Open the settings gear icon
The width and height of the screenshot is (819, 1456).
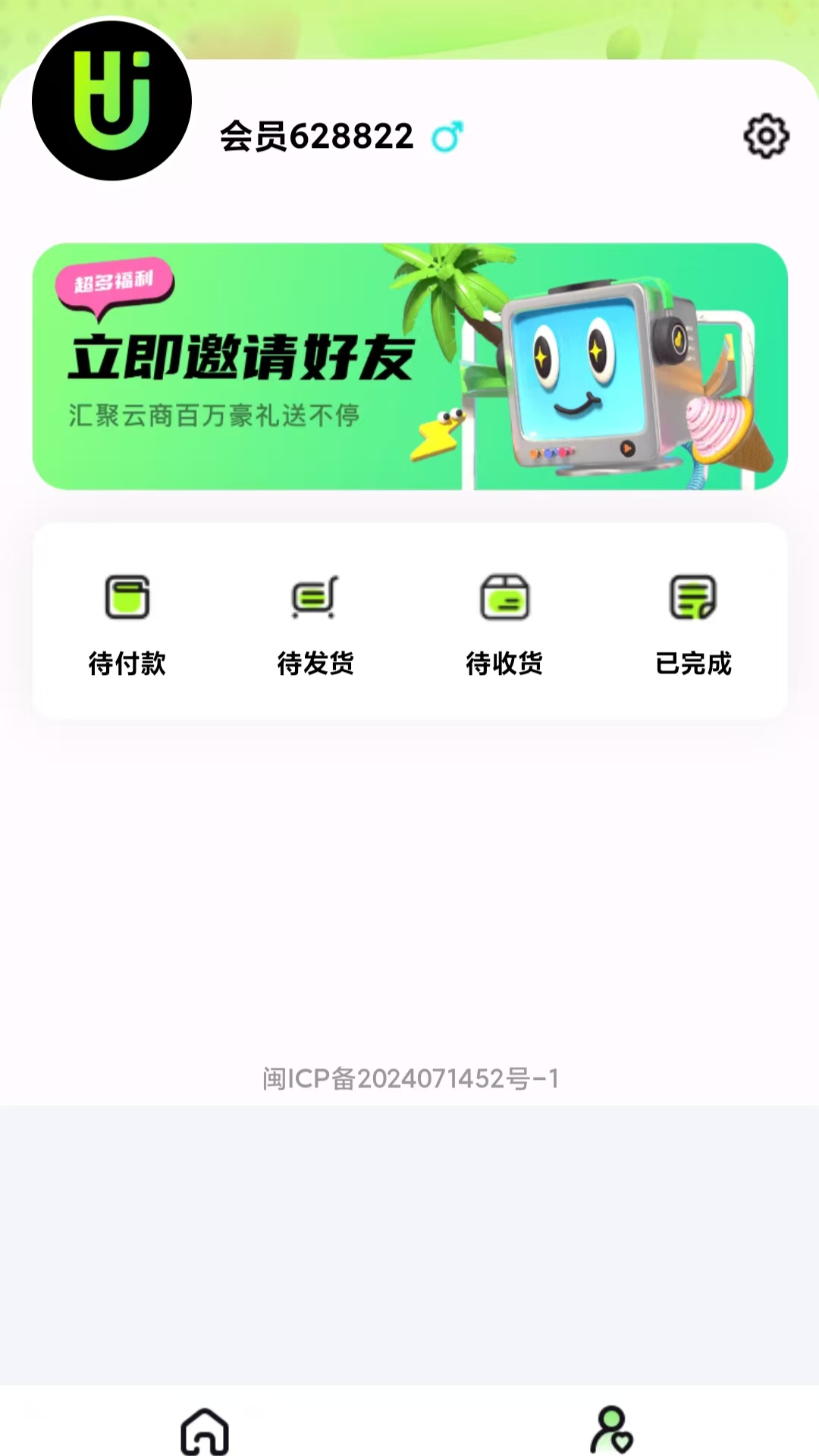767,136
